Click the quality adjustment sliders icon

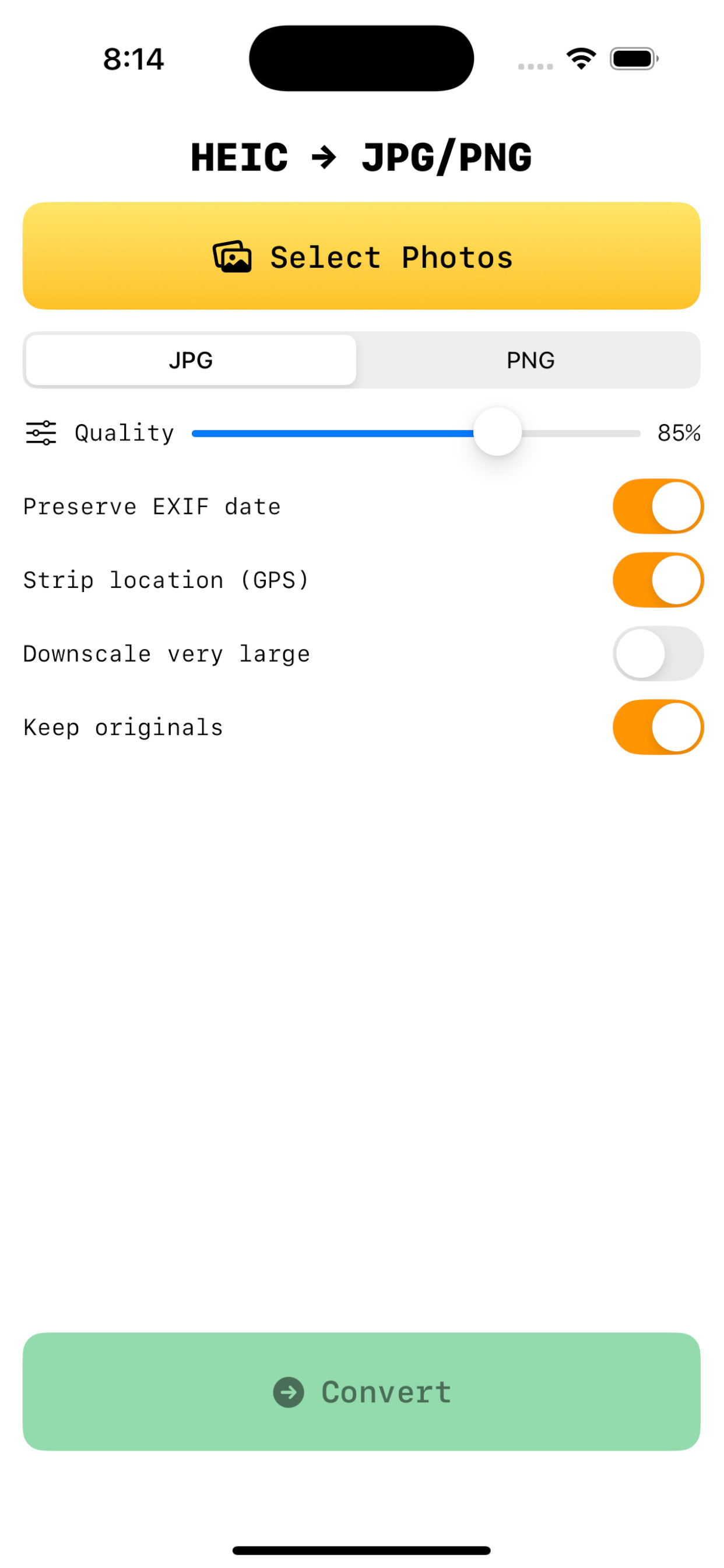(40, 433)
